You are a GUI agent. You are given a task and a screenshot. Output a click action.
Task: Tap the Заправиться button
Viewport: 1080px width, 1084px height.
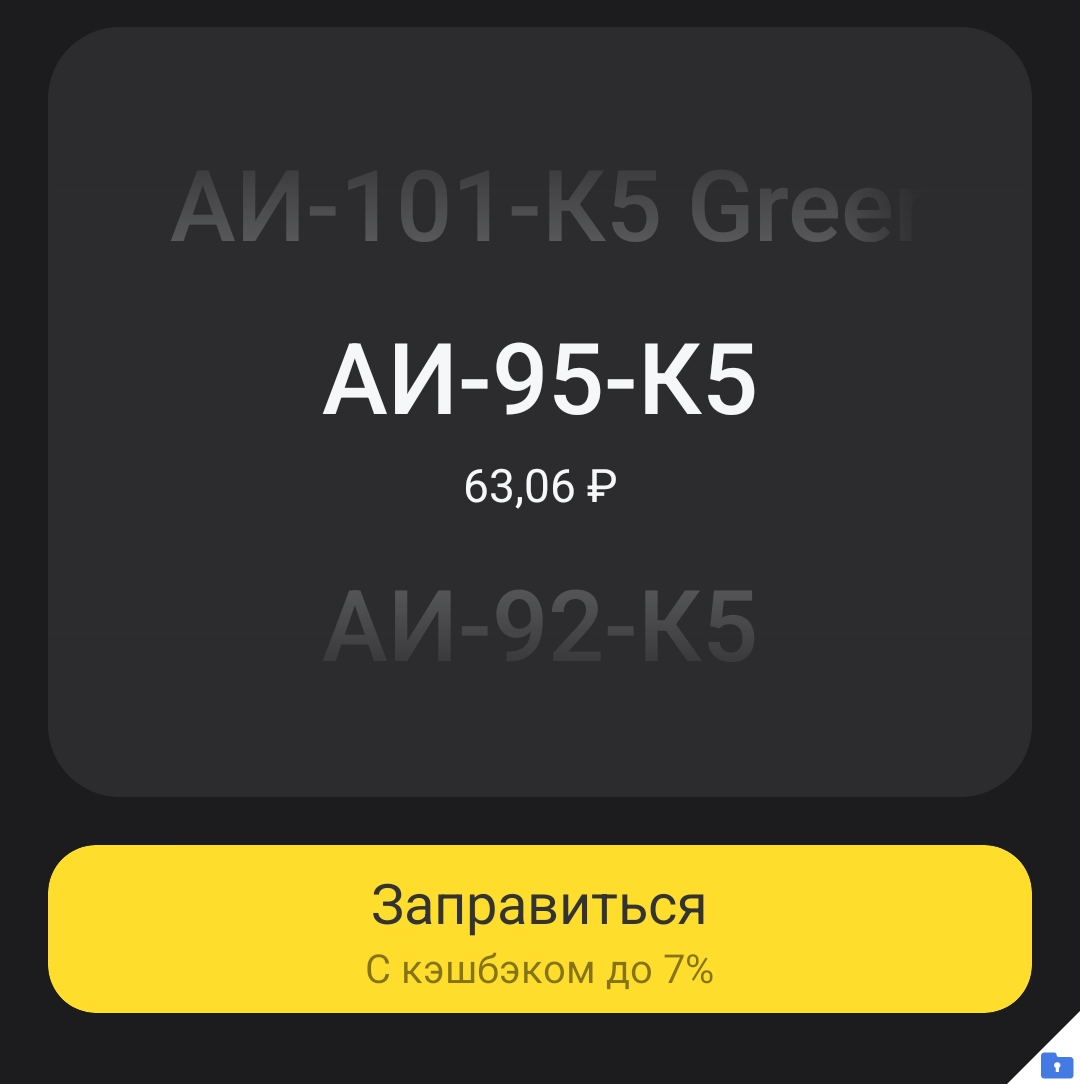[540, 928]
